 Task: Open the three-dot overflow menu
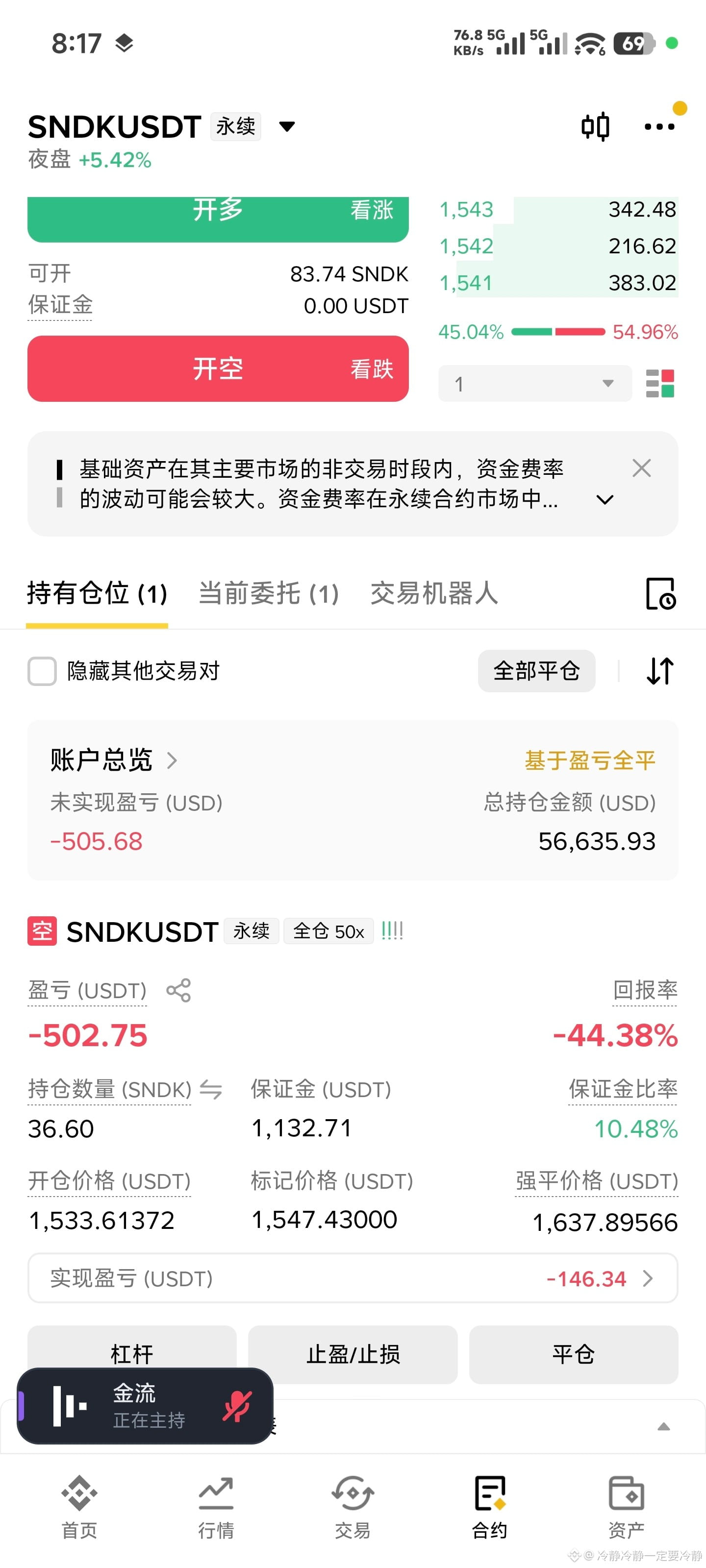(660, 126)
